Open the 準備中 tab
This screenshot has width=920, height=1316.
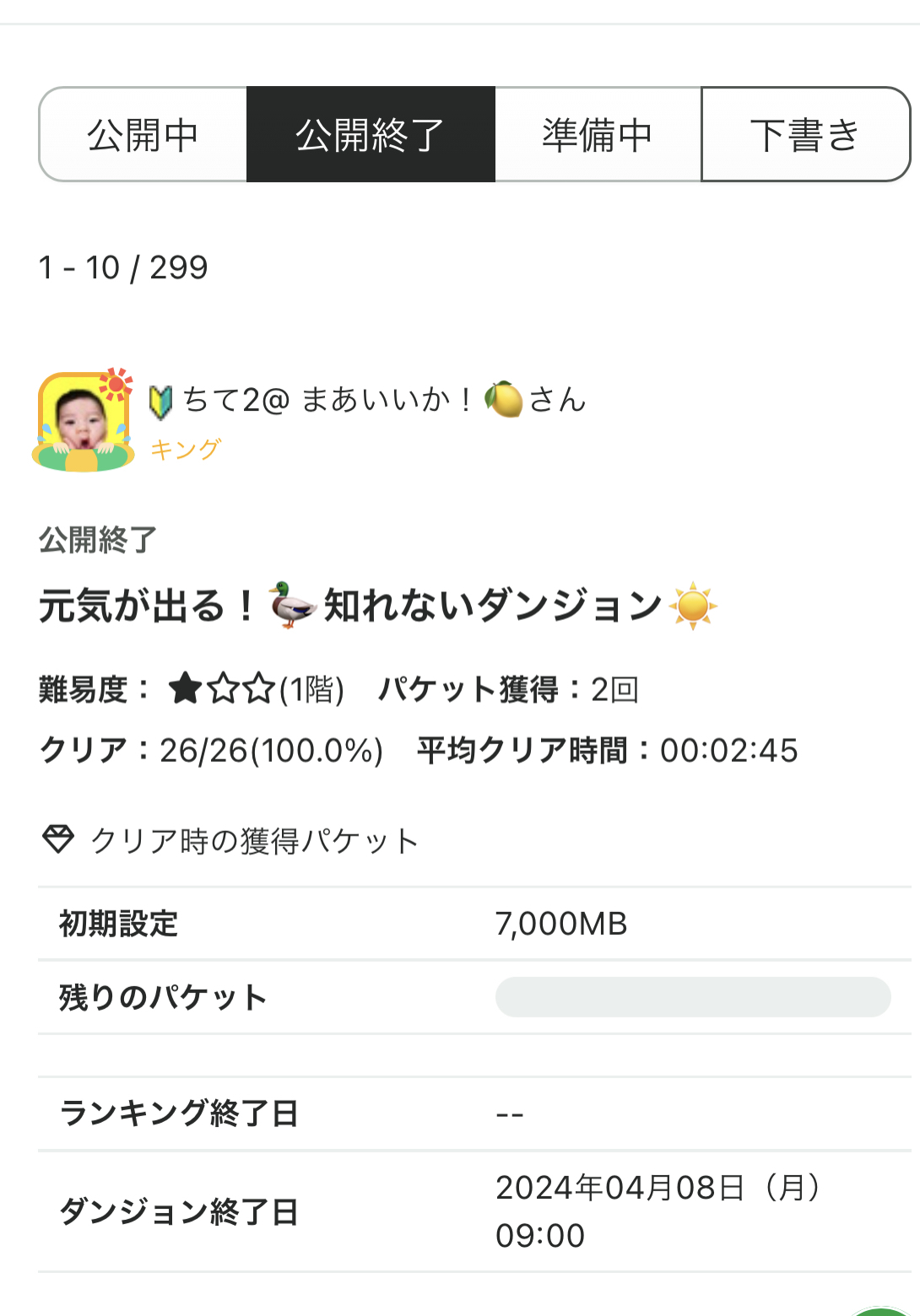tap(598, 135)
